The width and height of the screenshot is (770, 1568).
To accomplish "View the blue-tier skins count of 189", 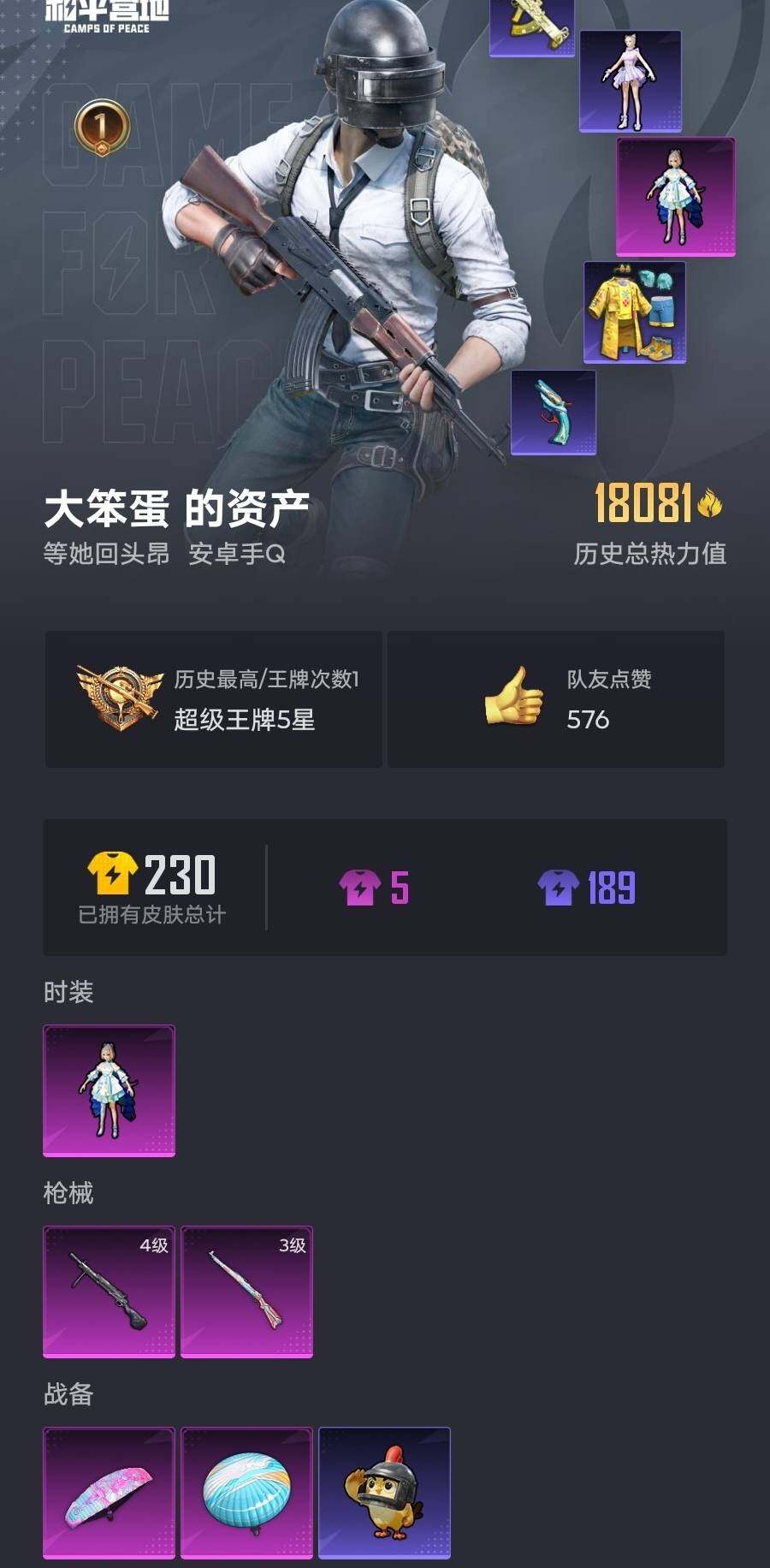I will point(586,888).
